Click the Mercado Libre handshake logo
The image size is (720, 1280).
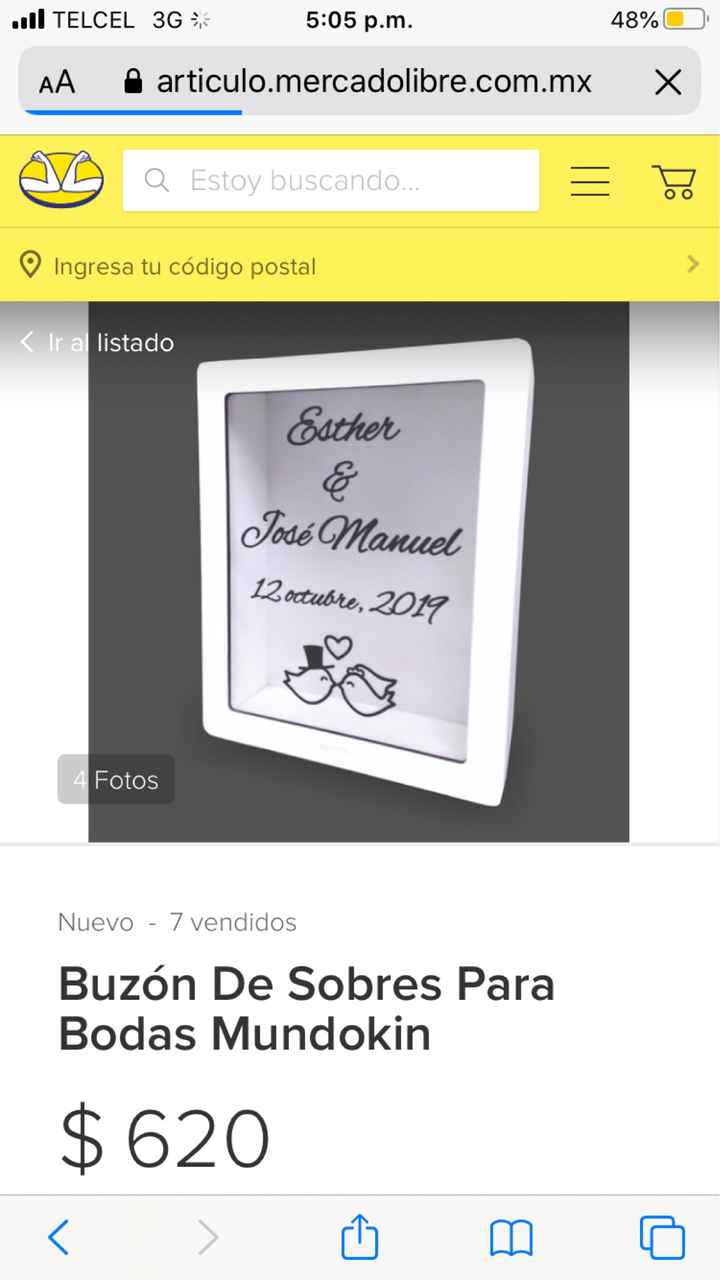[x=61, y=178]
